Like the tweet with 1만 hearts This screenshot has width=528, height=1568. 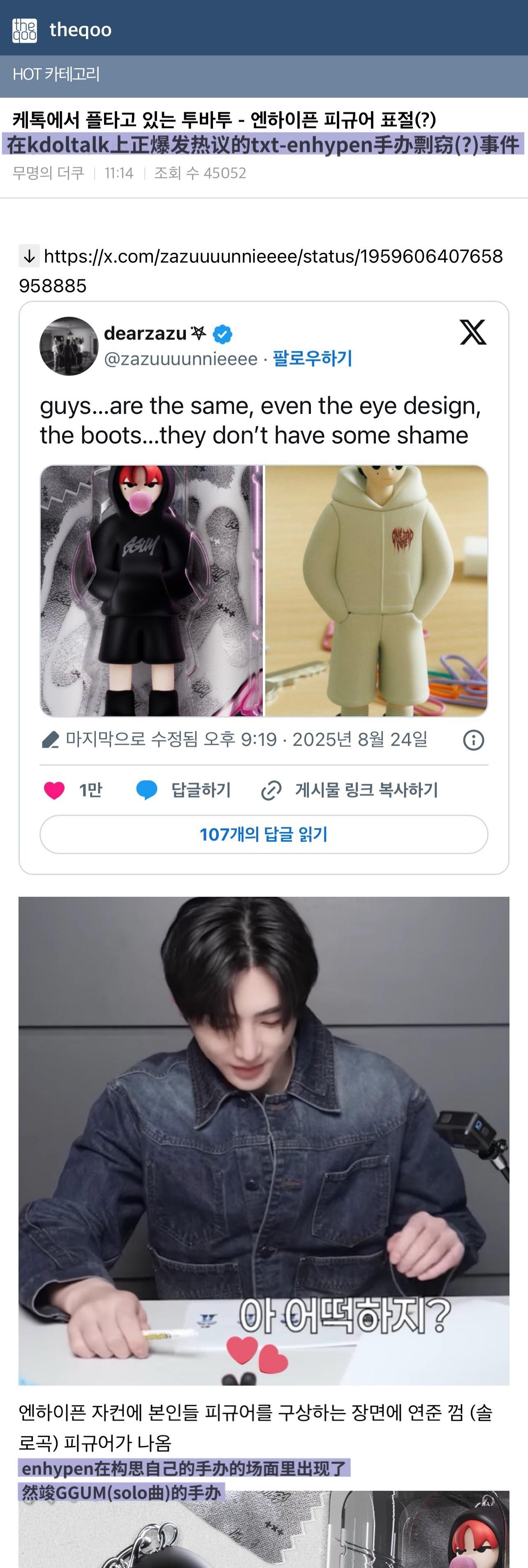pos(55,790)
